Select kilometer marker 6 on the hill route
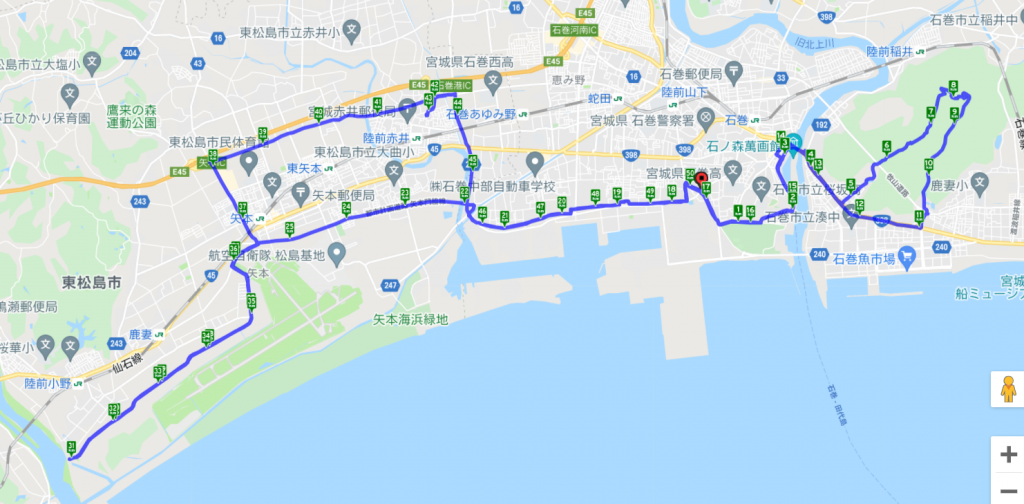The height and width of the screenshot is (504, 1024). pos(886,146)
